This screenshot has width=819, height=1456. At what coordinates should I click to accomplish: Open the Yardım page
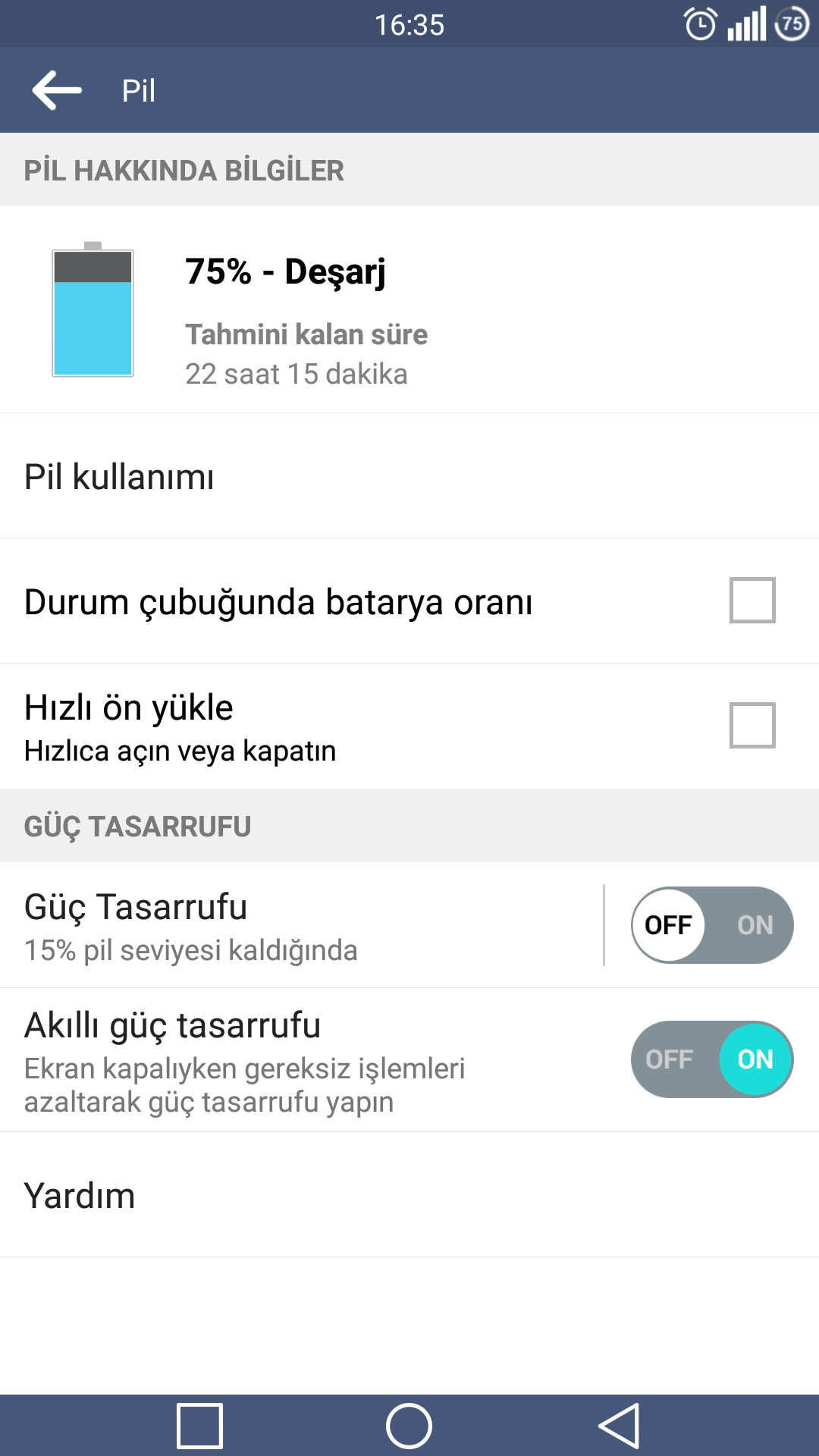[409, 1195]
